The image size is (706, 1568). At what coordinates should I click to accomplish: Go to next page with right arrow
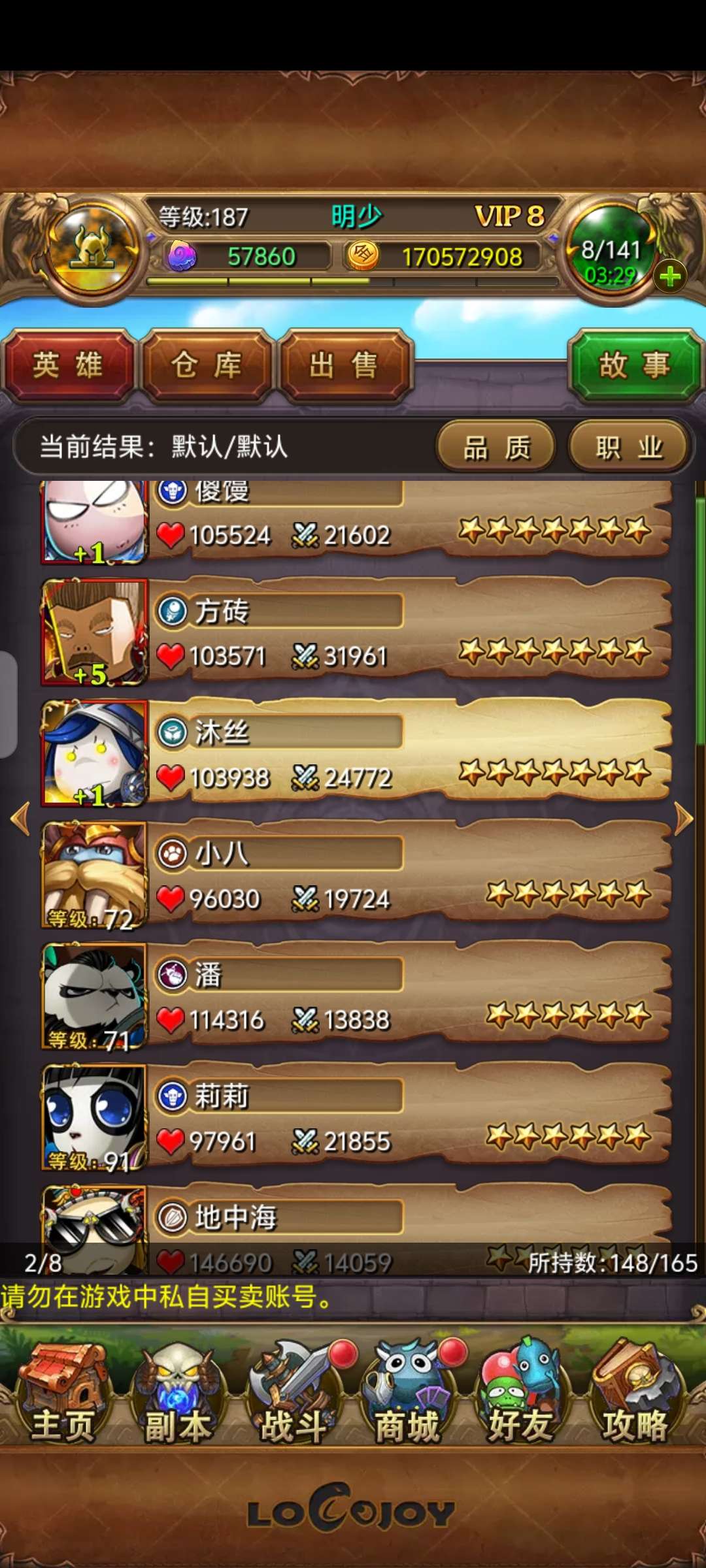click(684, 819)
